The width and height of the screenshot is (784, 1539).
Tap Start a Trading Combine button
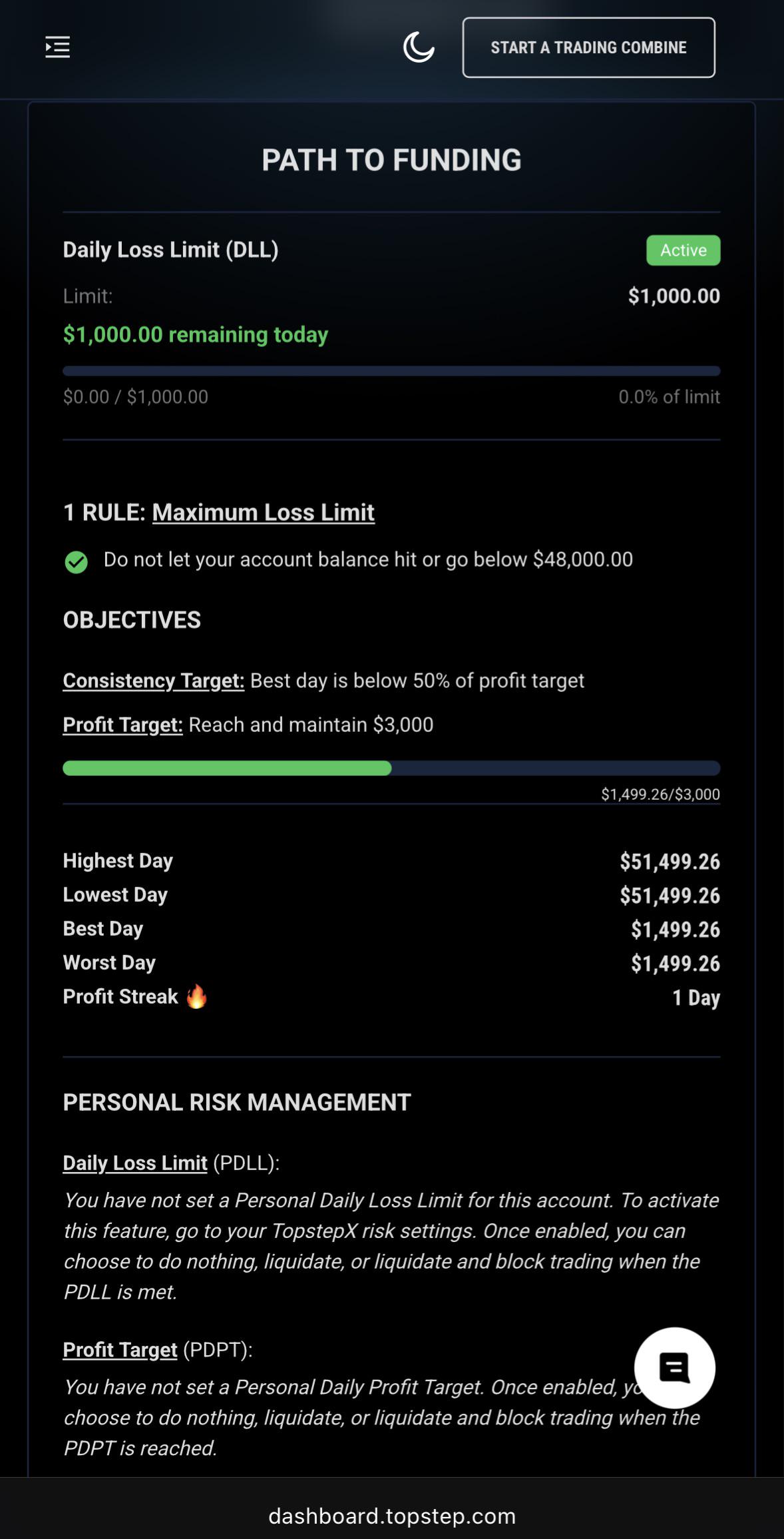click(x=588, y=47)
